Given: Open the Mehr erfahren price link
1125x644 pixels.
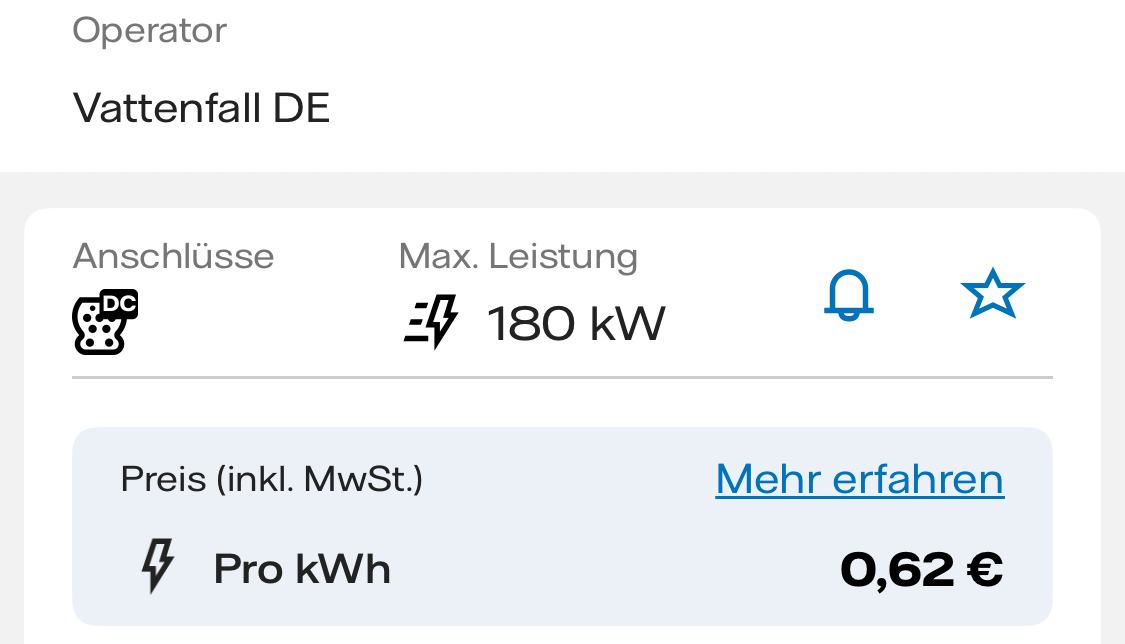Looking at the screenshot, I should click(859, 479).
